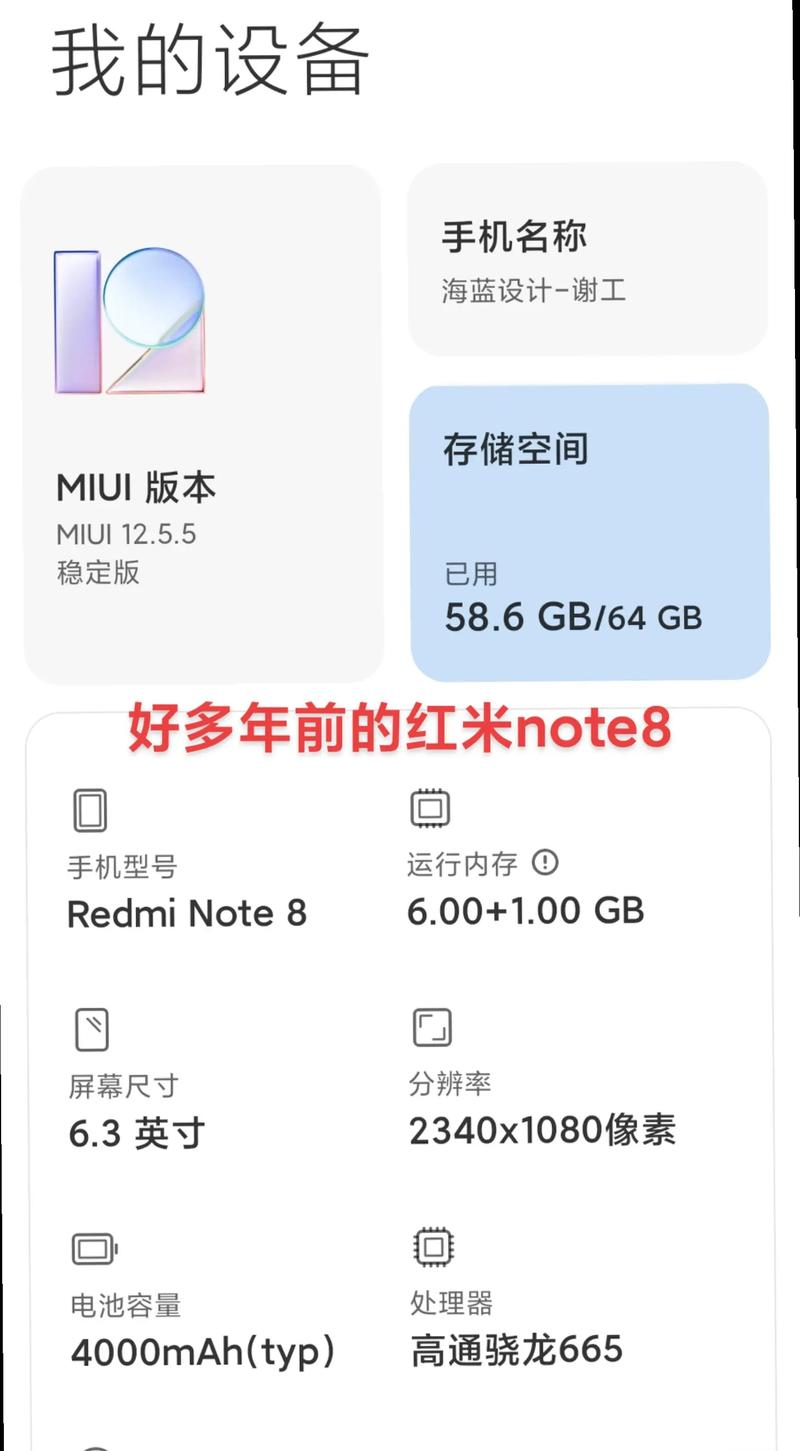Select the Redmi Note 8 model text

(186, 913)
